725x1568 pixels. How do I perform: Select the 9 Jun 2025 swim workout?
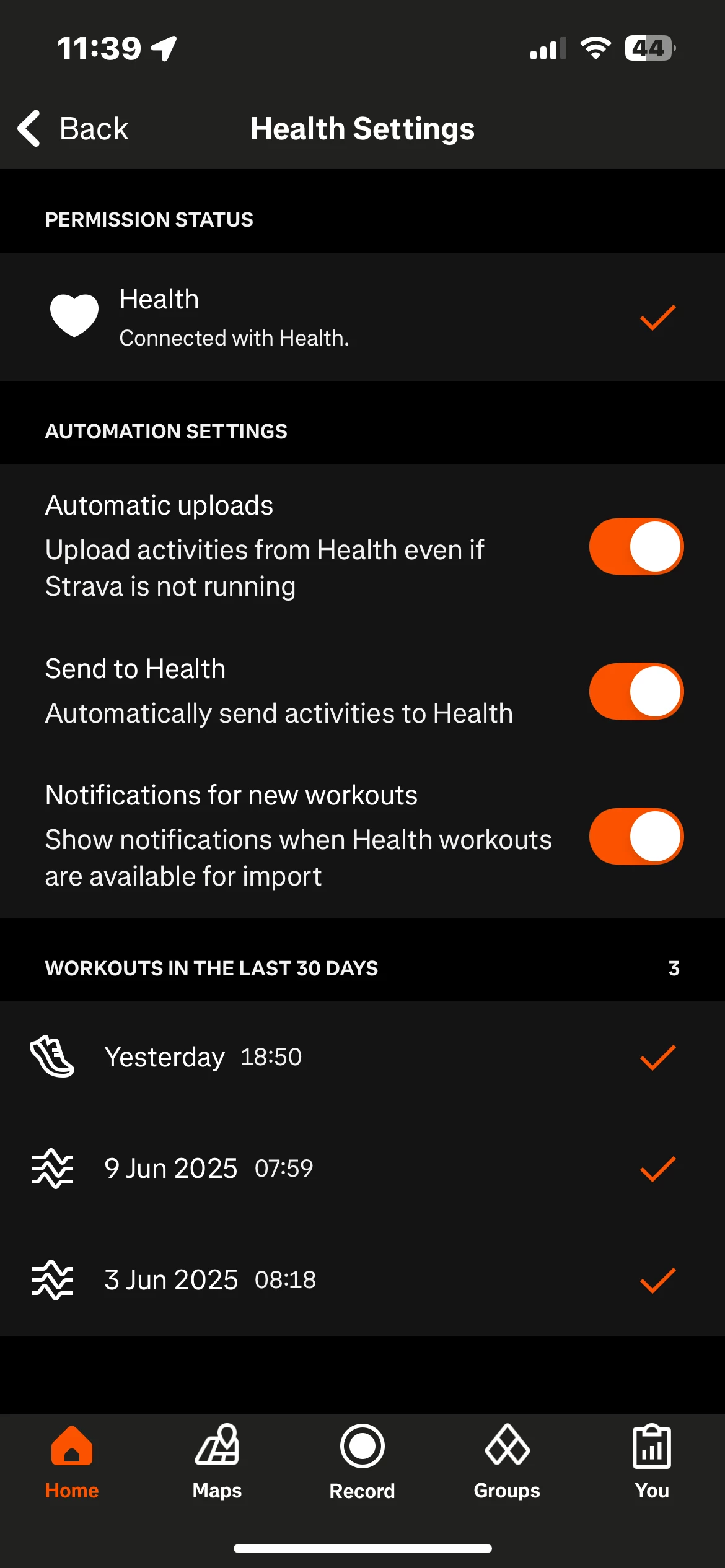point(362,1169)
